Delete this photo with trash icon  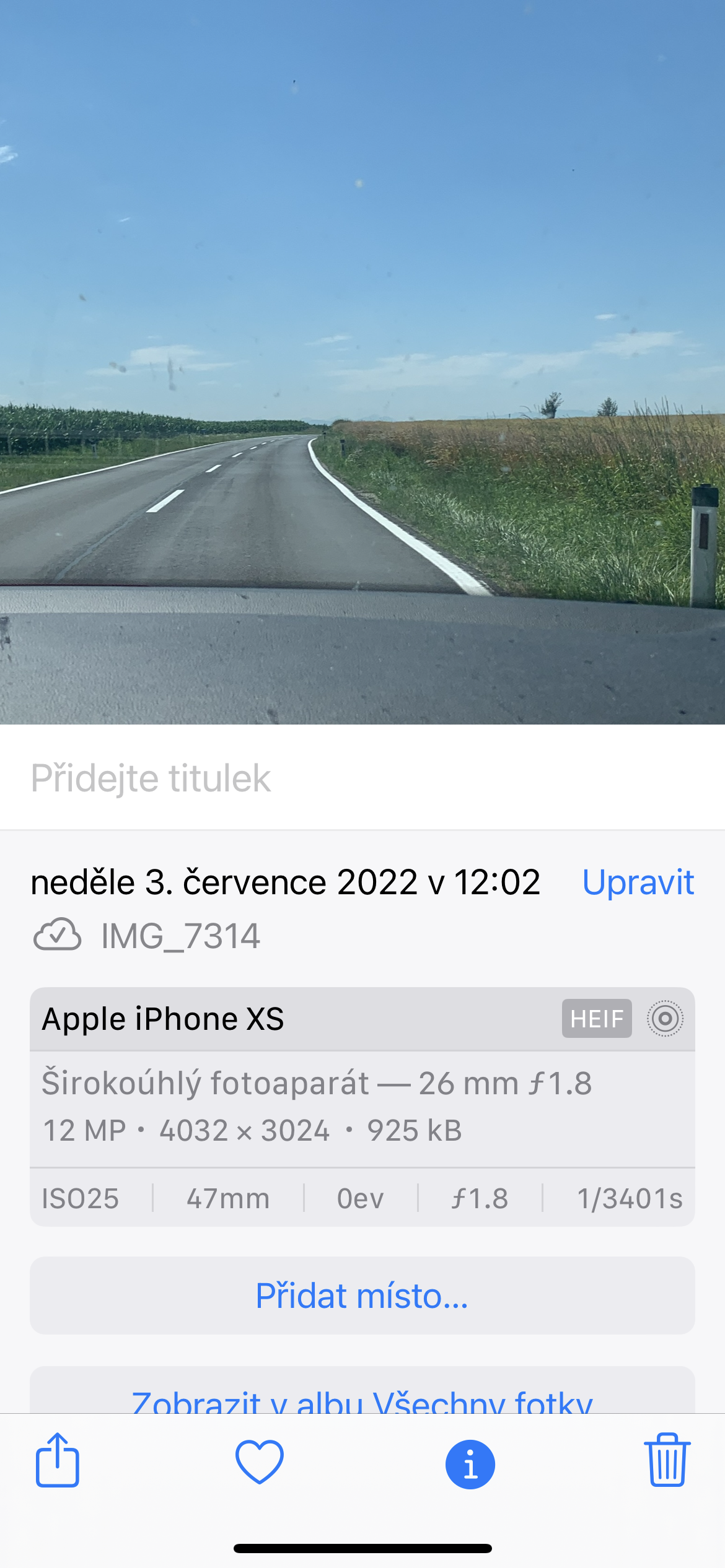coord(667,1460)
